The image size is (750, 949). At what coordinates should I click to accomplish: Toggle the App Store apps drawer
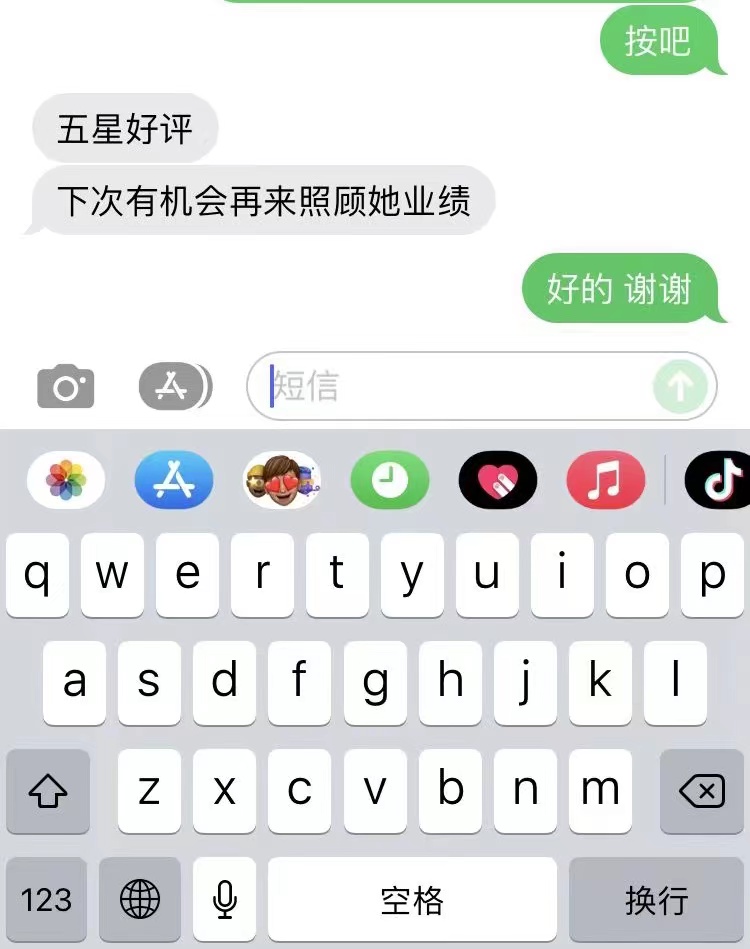tap(175, 386)
